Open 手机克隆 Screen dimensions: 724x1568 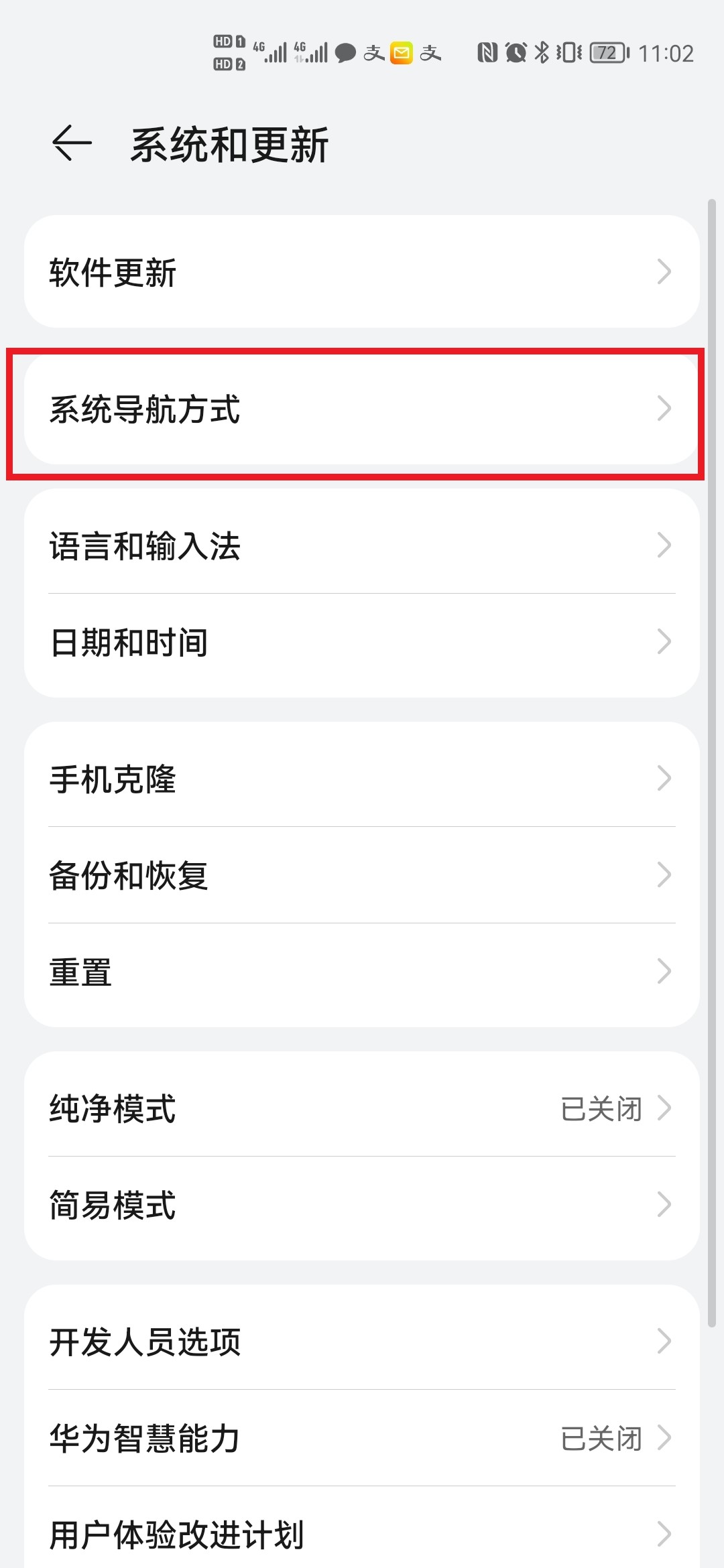click(x=362, y=778)
